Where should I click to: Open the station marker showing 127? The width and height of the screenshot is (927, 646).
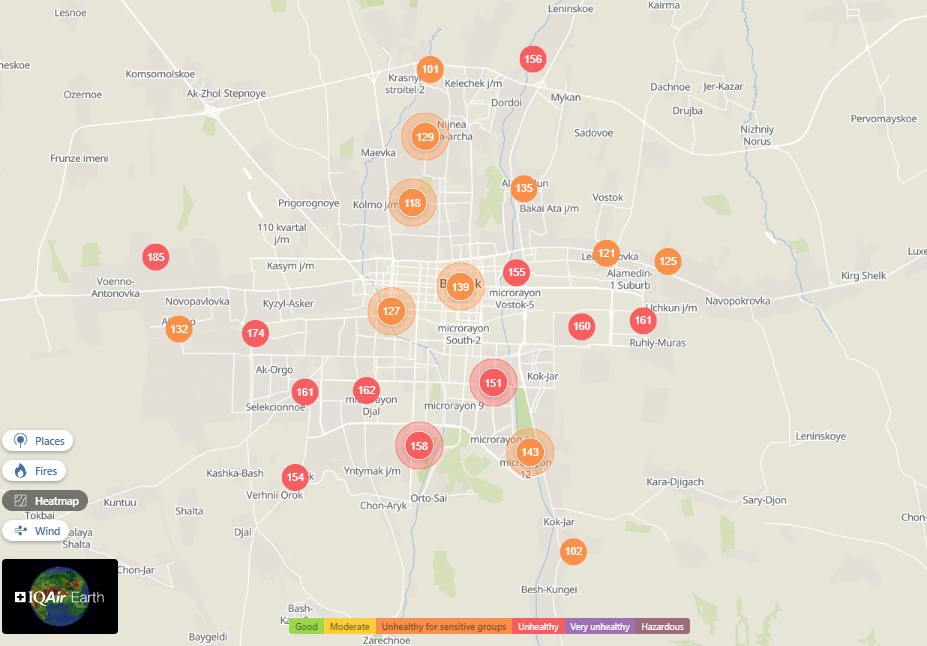(x=391, y=311)
